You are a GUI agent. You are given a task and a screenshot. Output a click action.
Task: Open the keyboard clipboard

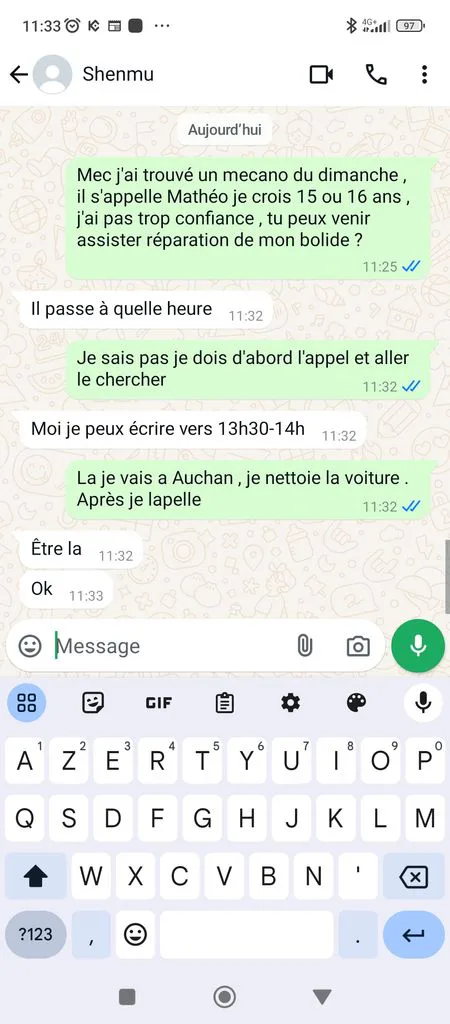225,703
